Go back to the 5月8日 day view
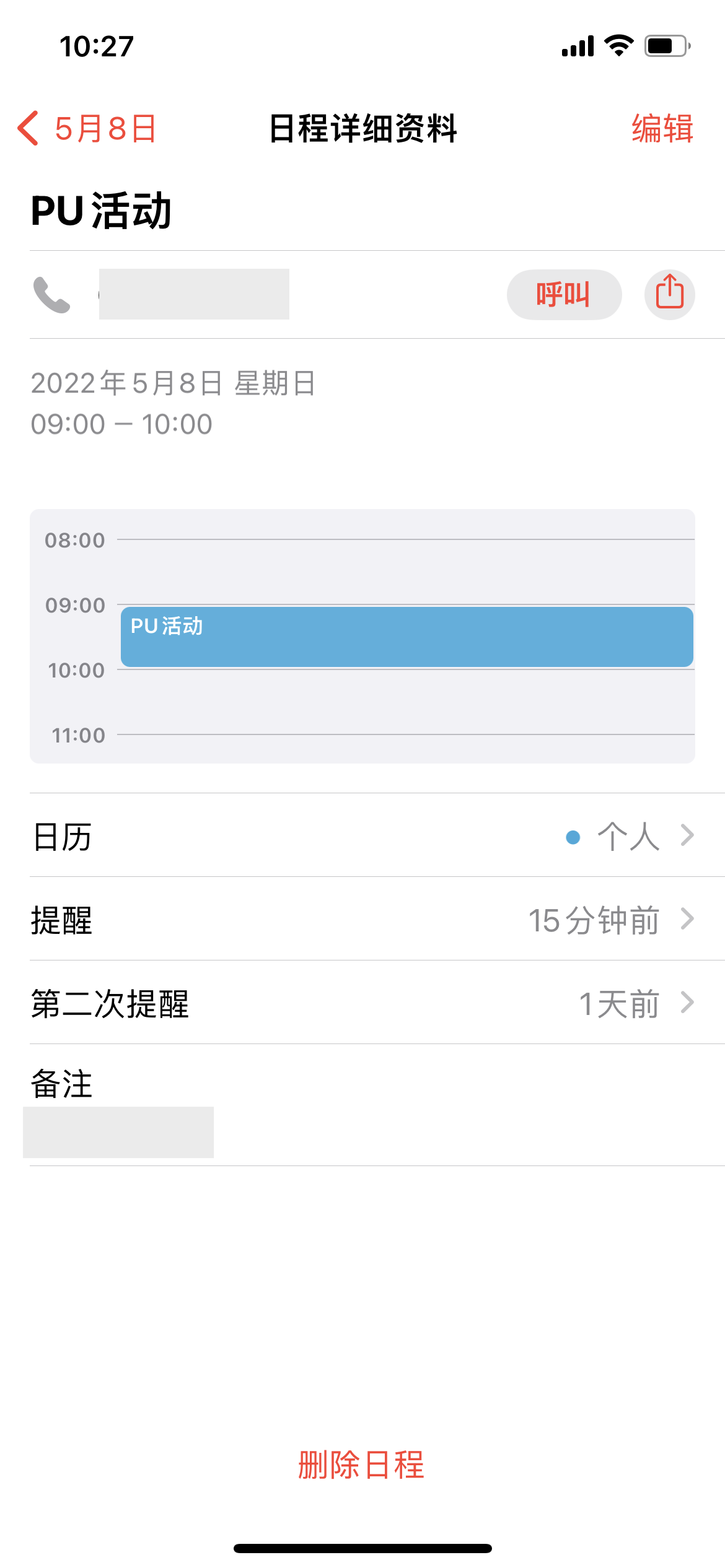 87,129
